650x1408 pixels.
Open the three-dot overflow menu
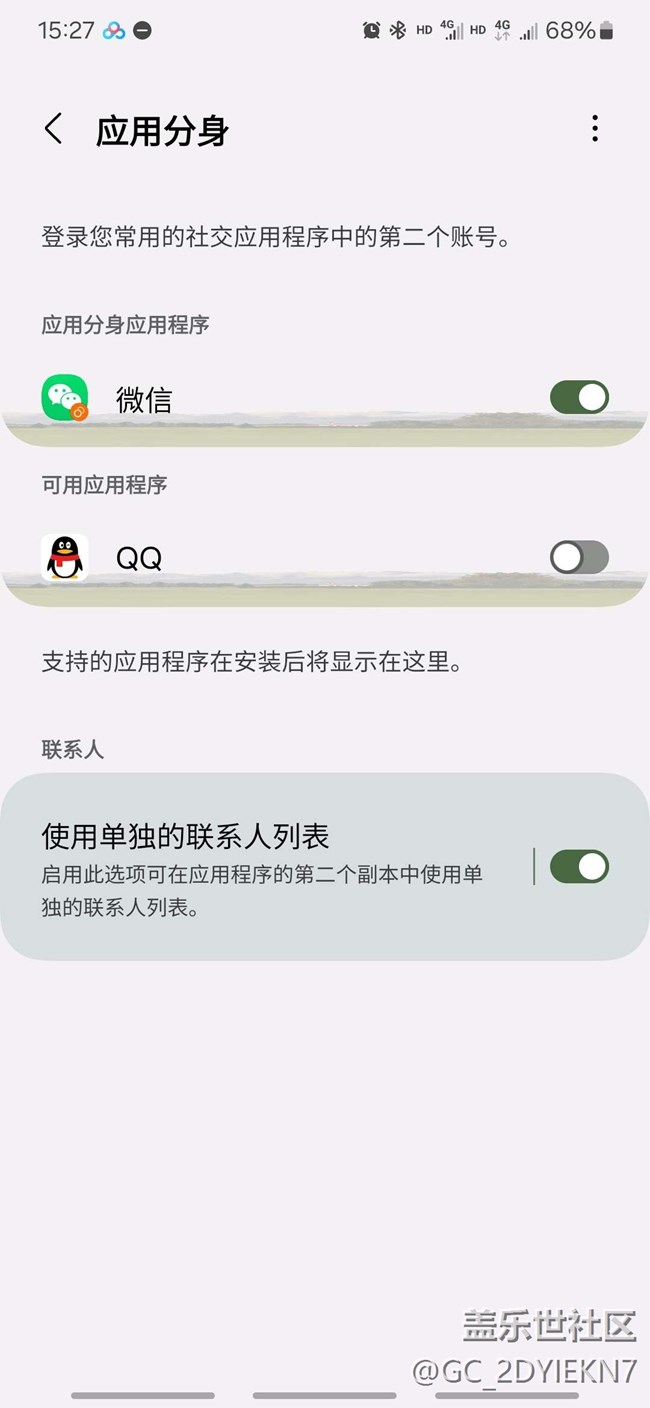[x=595, y=128]
